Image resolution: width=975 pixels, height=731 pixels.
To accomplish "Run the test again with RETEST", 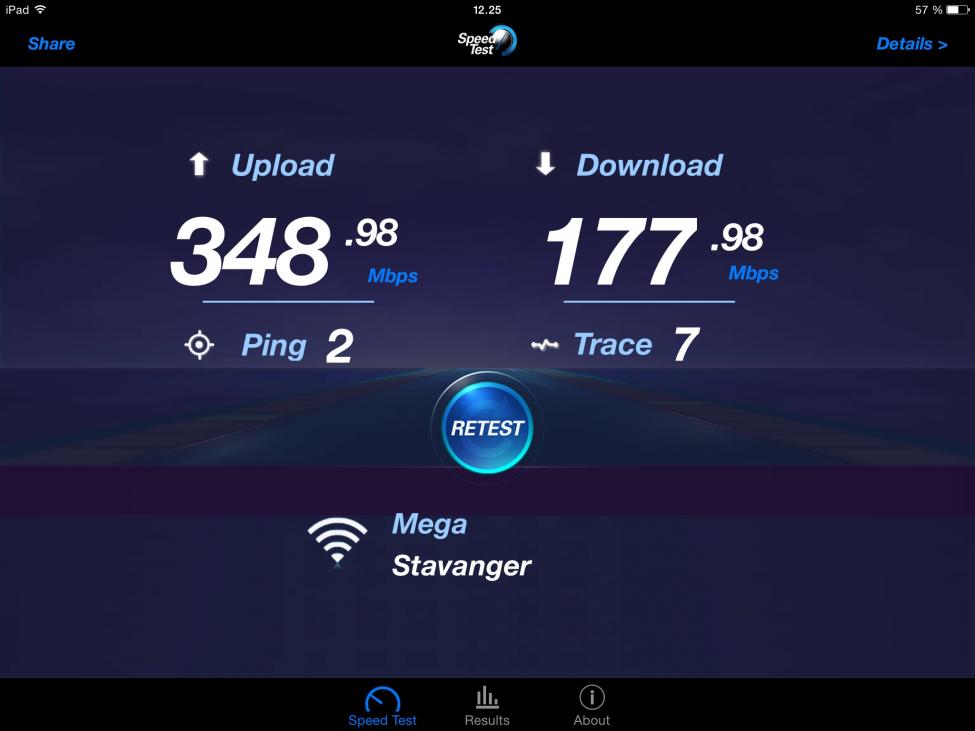I will click(487, 428).
